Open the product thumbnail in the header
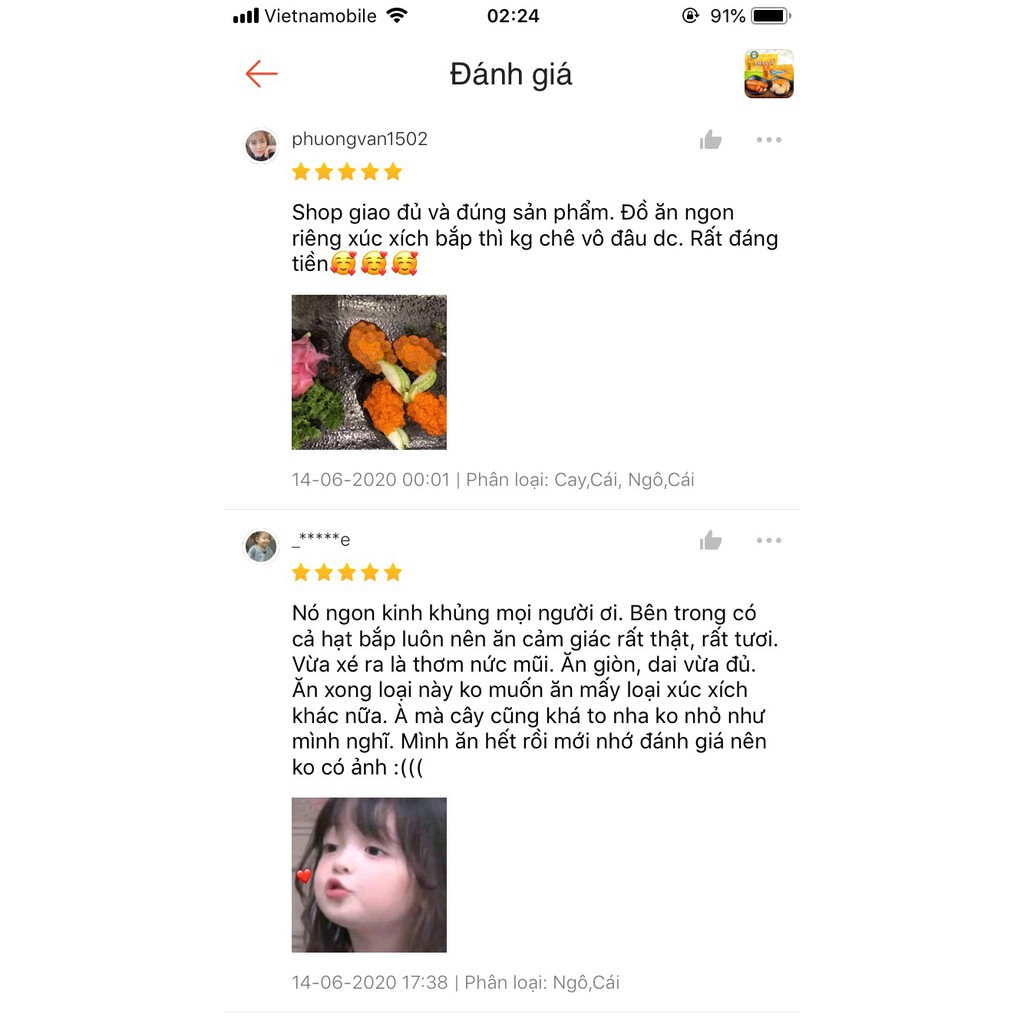 point(769,74)
